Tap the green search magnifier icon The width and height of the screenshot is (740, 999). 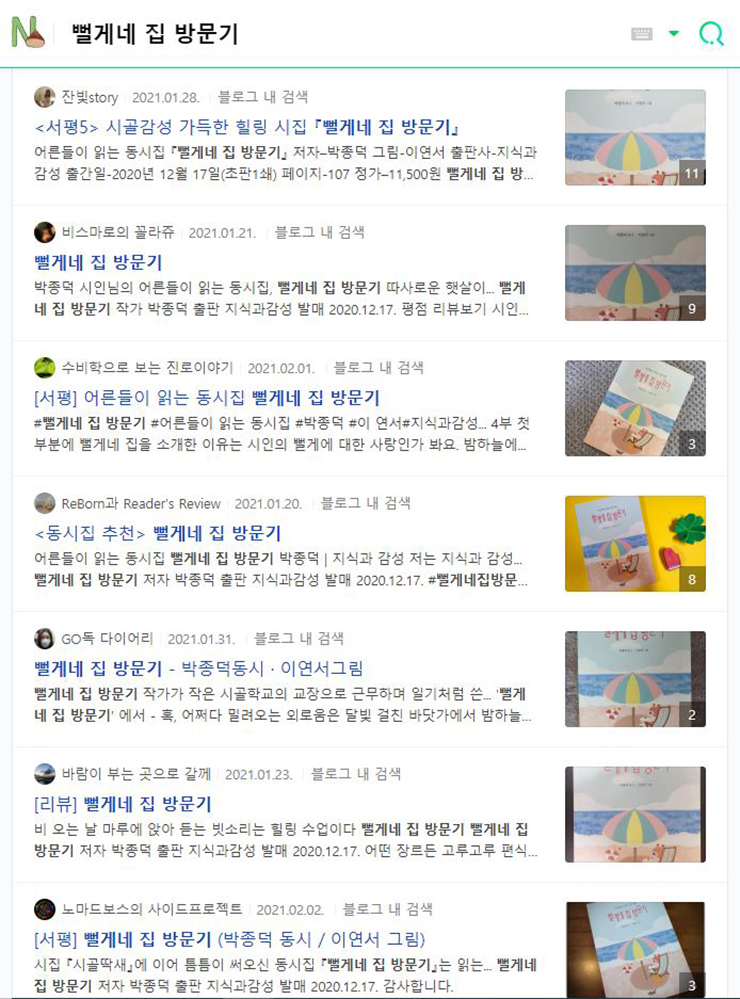point(711,34)
